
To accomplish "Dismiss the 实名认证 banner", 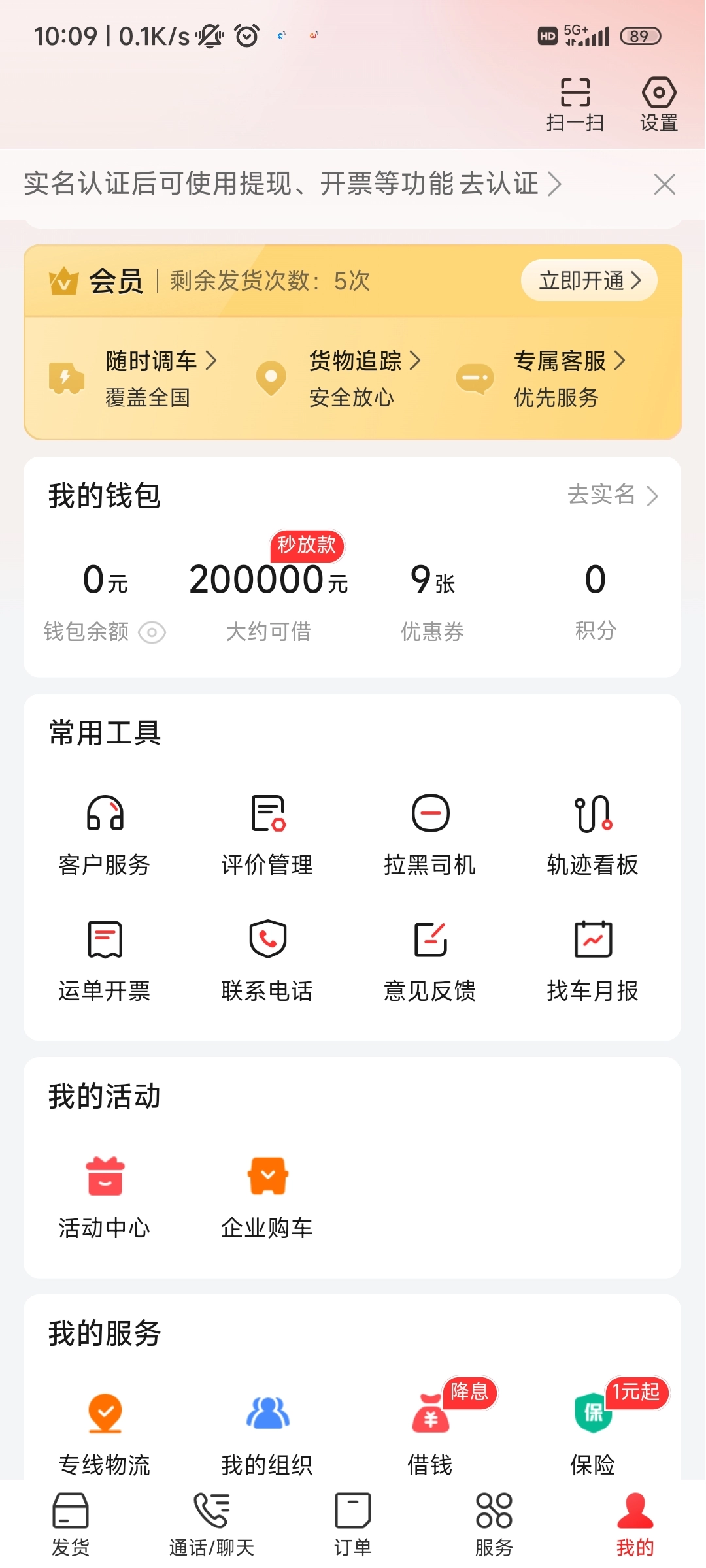I will pos(665,185).
